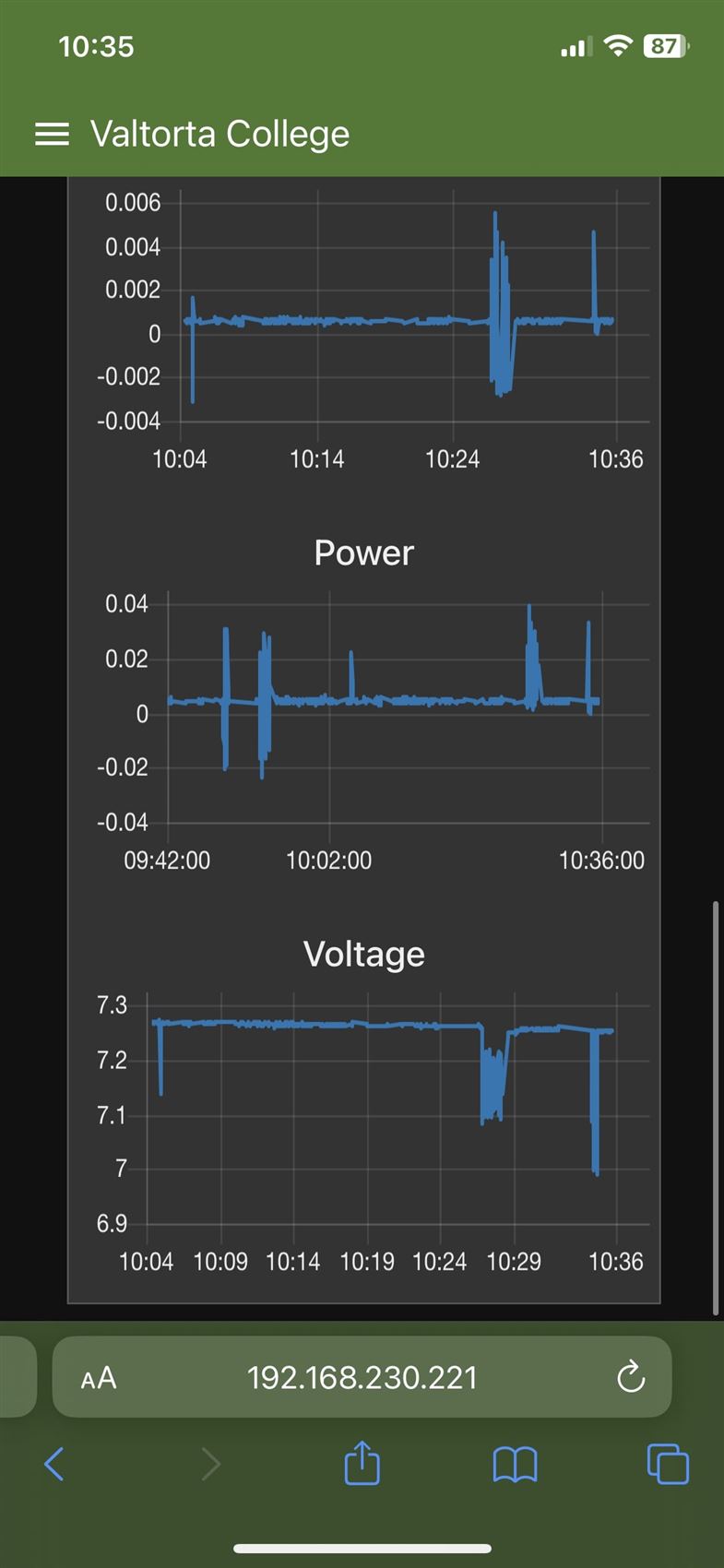Share this page

pos(362,1463)
